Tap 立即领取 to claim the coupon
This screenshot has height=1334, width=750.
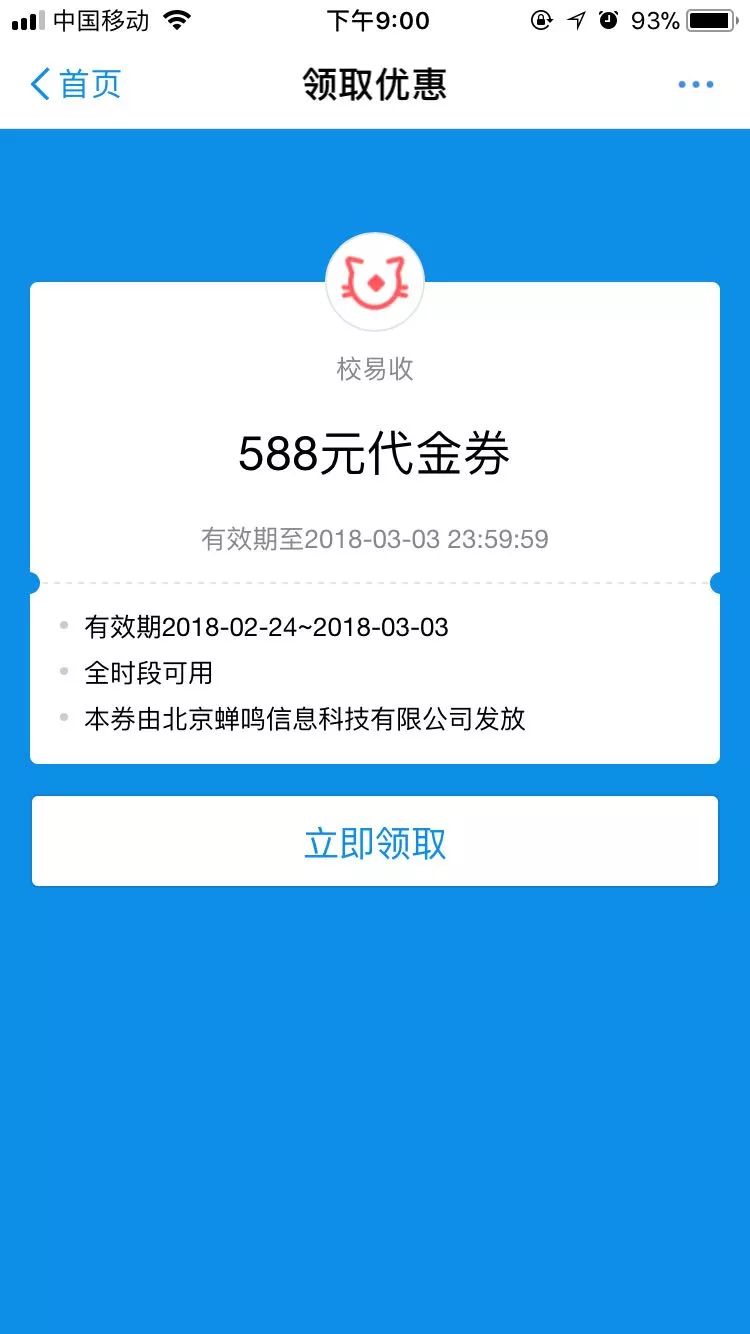pyautogui.click(x=375, y=842)
